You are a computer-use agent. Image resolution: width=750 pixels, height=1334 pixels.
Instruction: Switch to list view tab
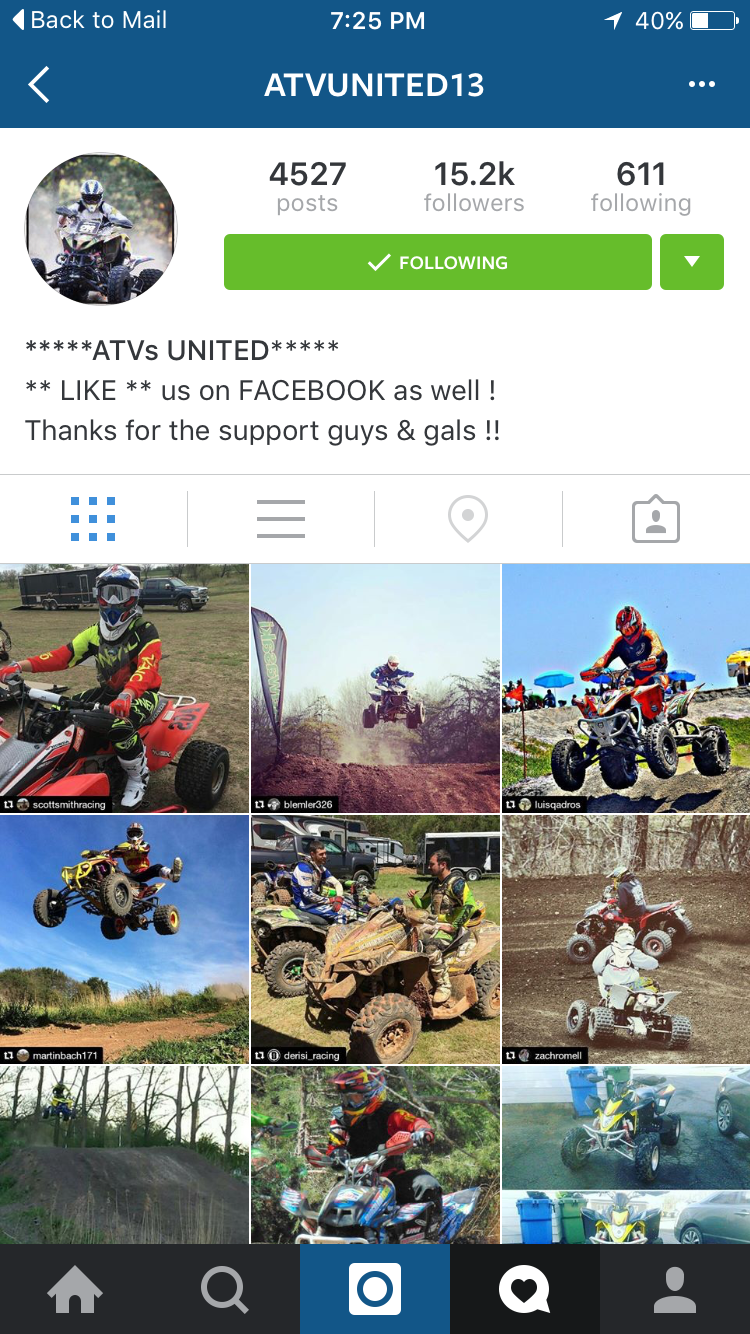pos(281,519)
